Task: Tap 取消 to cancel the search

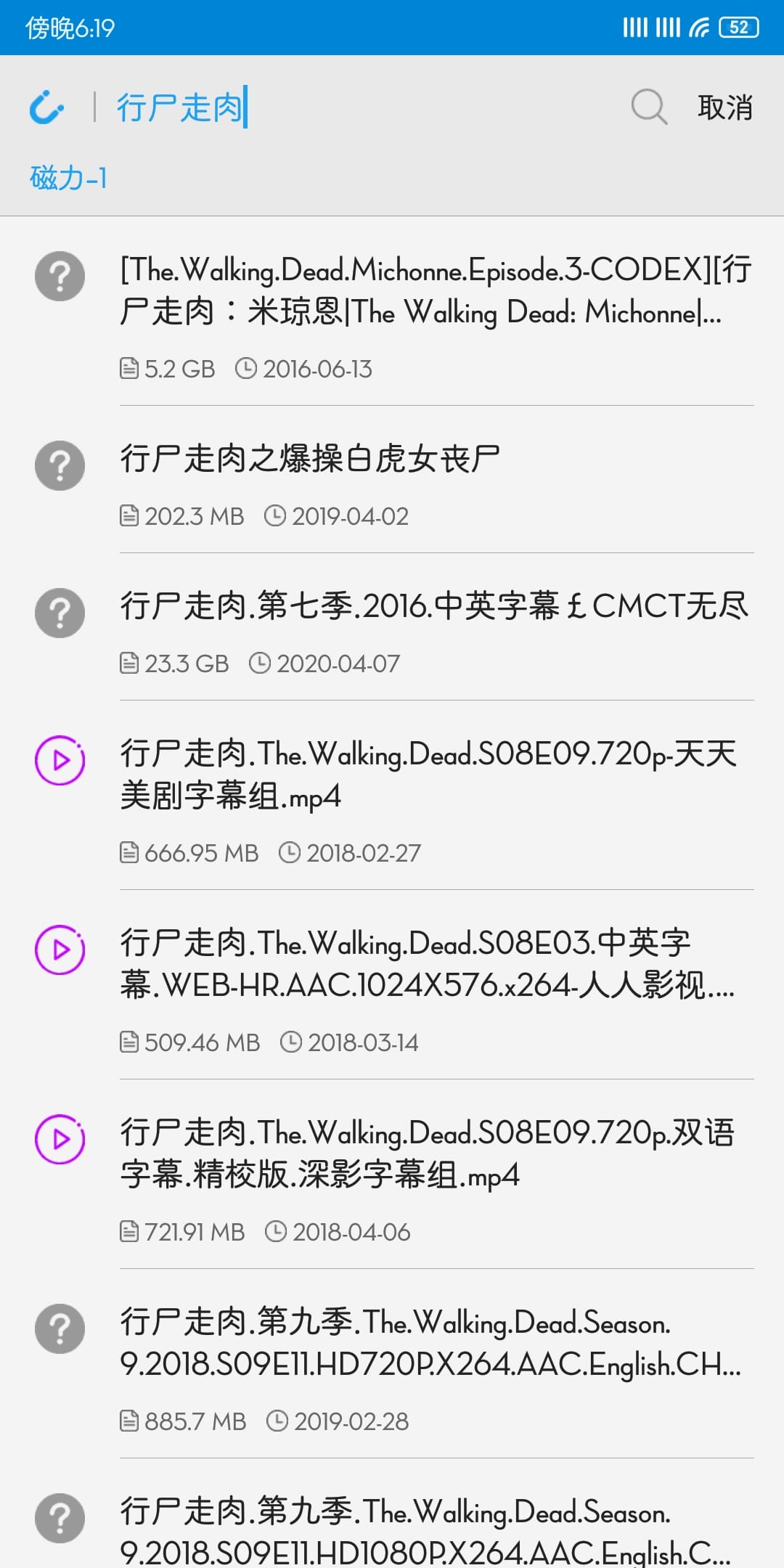Action: pyautogui.click(x=724, y=107)
